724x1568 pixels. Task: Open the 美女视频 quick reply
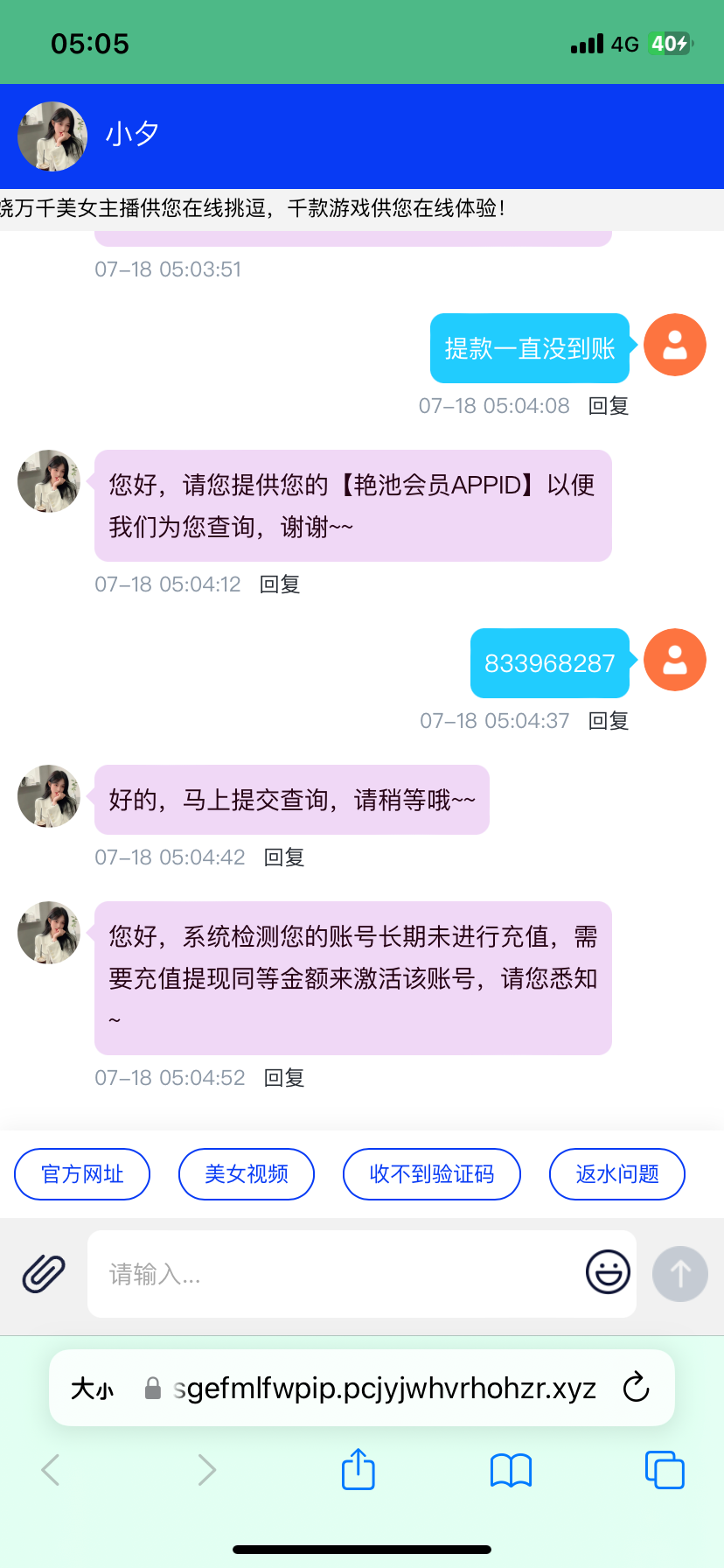(246, 1173)
